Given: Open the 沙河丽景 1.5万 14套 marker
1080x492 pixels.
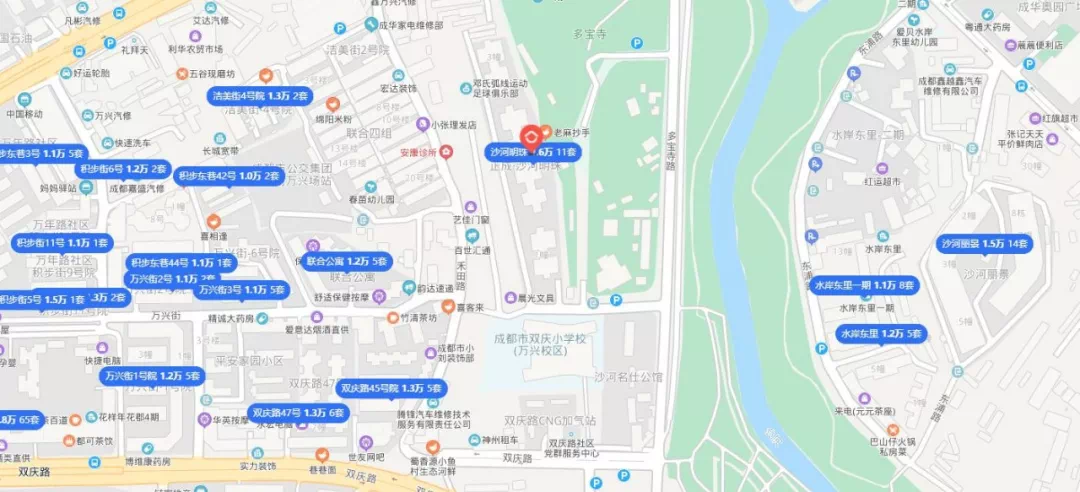Looking at the screenshot, I should click(x=984, y=244).
